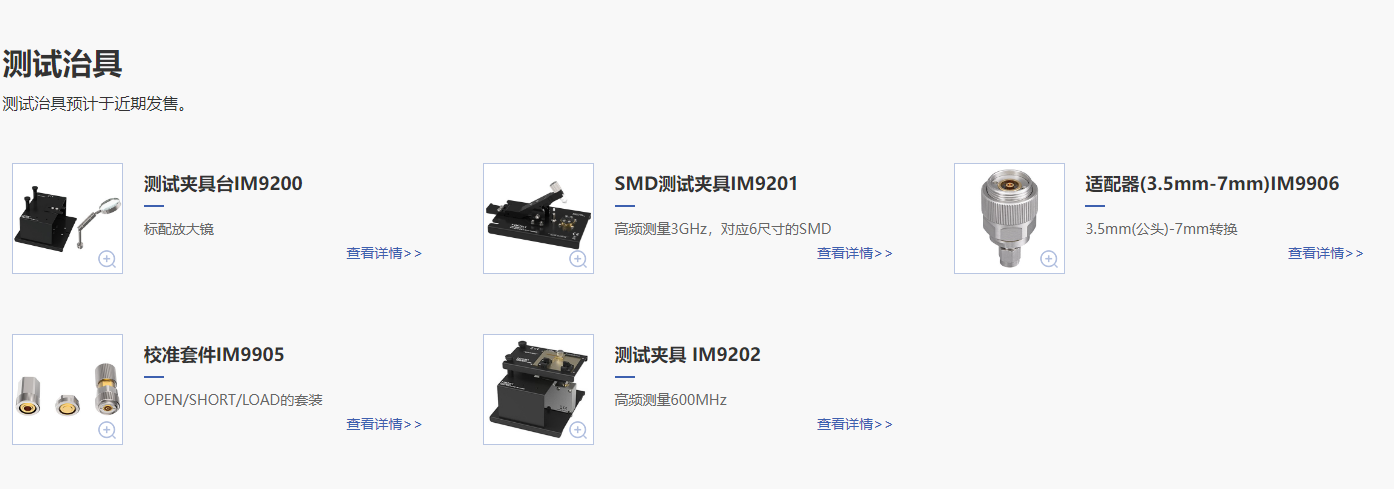Zoom the SMD测试夹具IM9201 product picture
Screen dimensions: 1394x489
578,259
